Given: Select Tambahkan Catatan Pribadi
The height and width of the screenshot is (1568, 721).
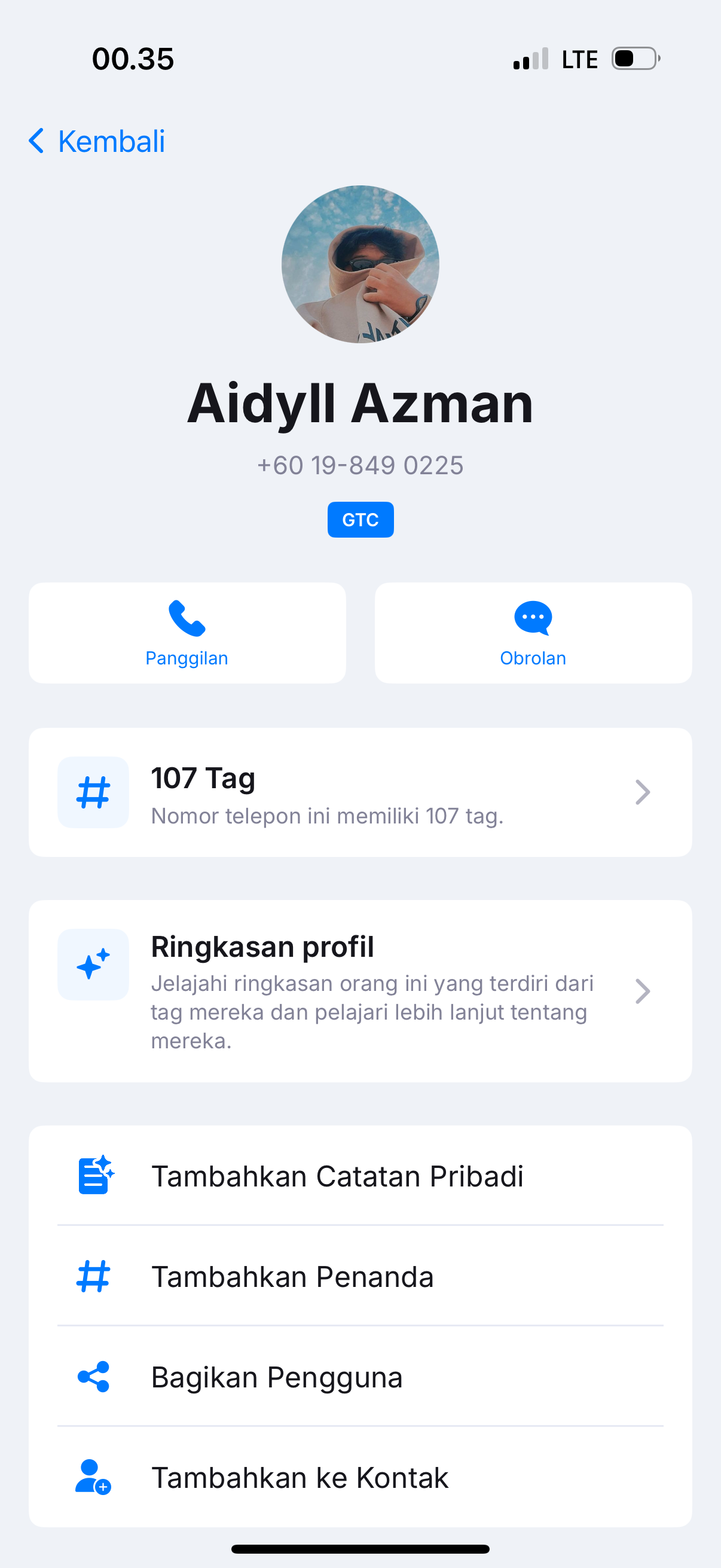Looking at the screenshot, I should point(360,1176).
